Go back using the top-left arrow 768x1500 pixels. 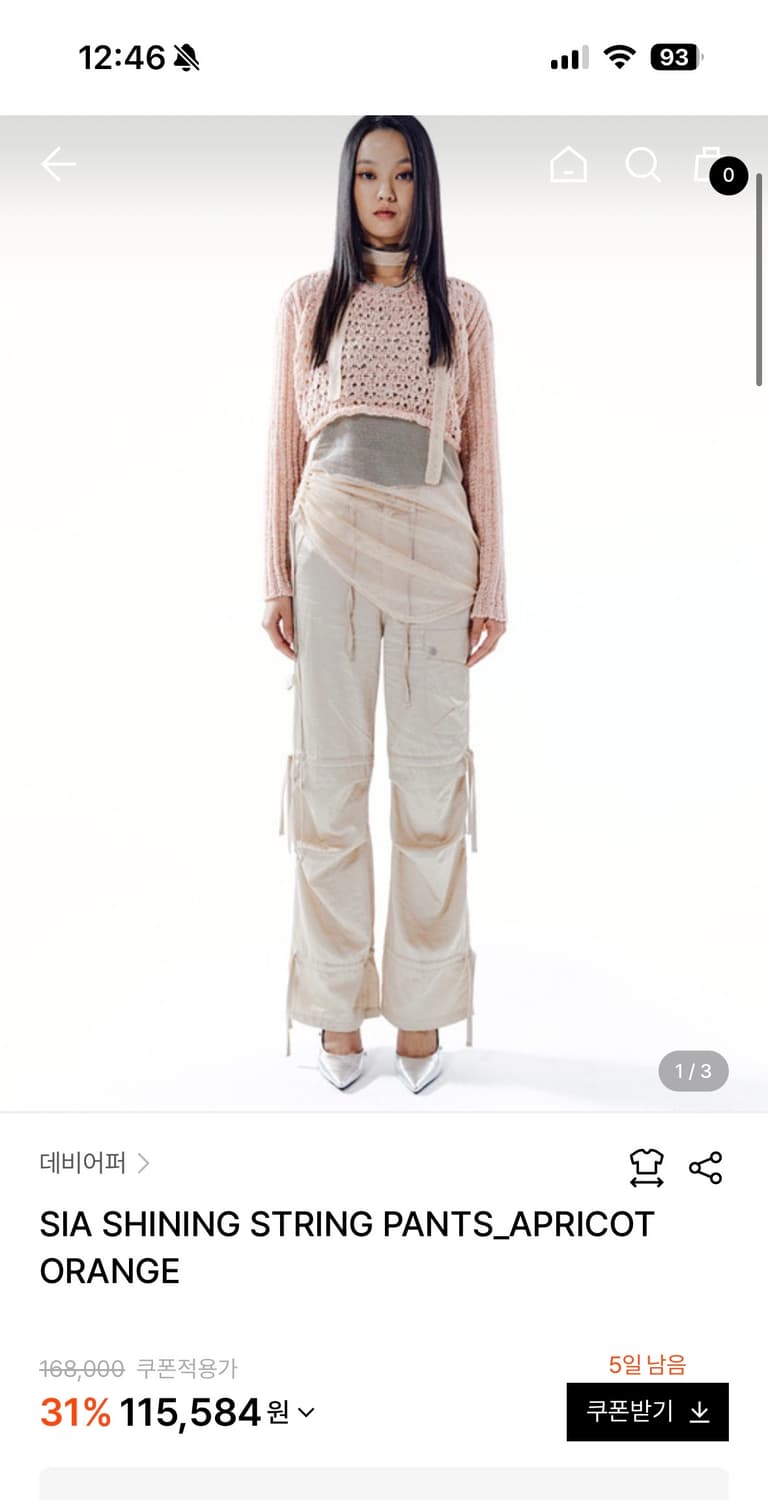tap(58, 165)
